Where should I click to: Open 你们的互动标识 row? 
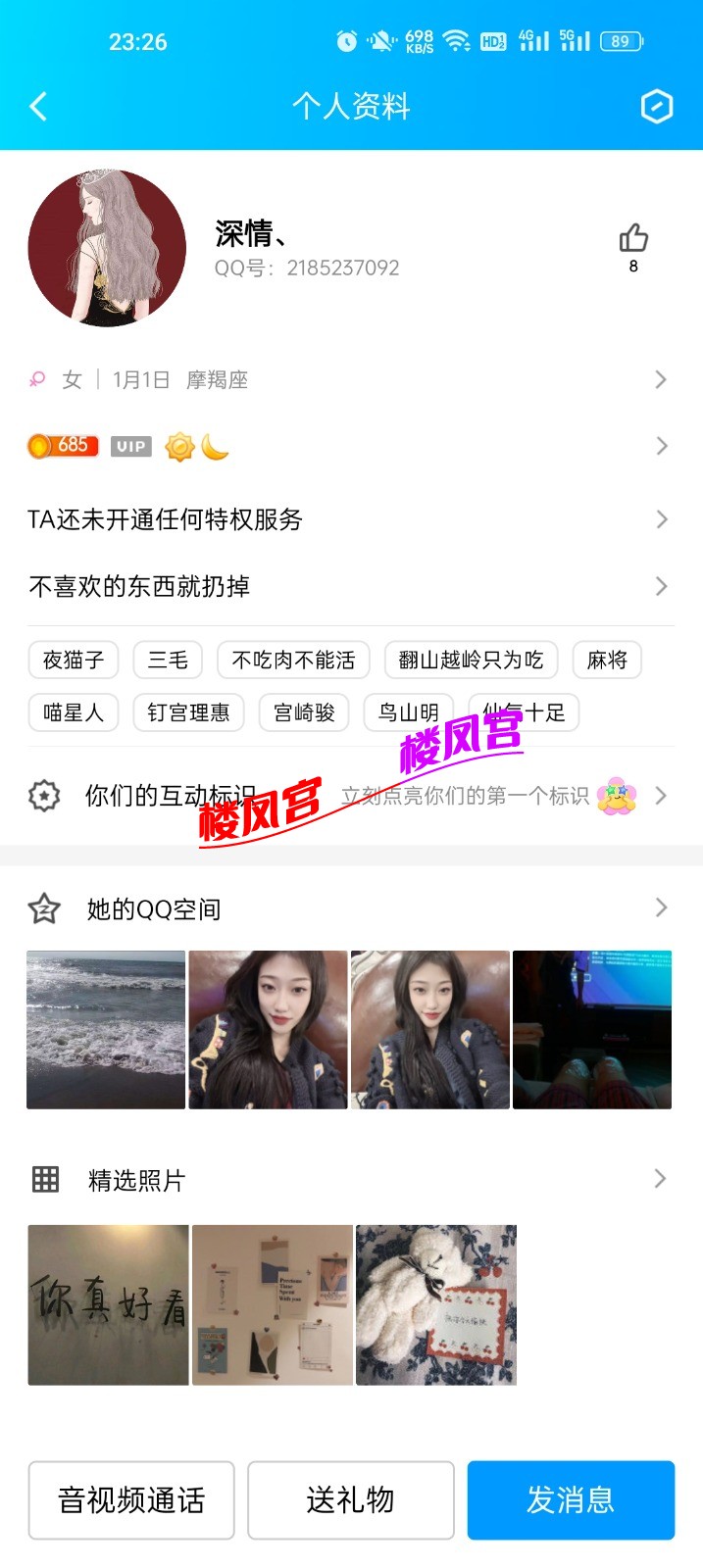350,795
